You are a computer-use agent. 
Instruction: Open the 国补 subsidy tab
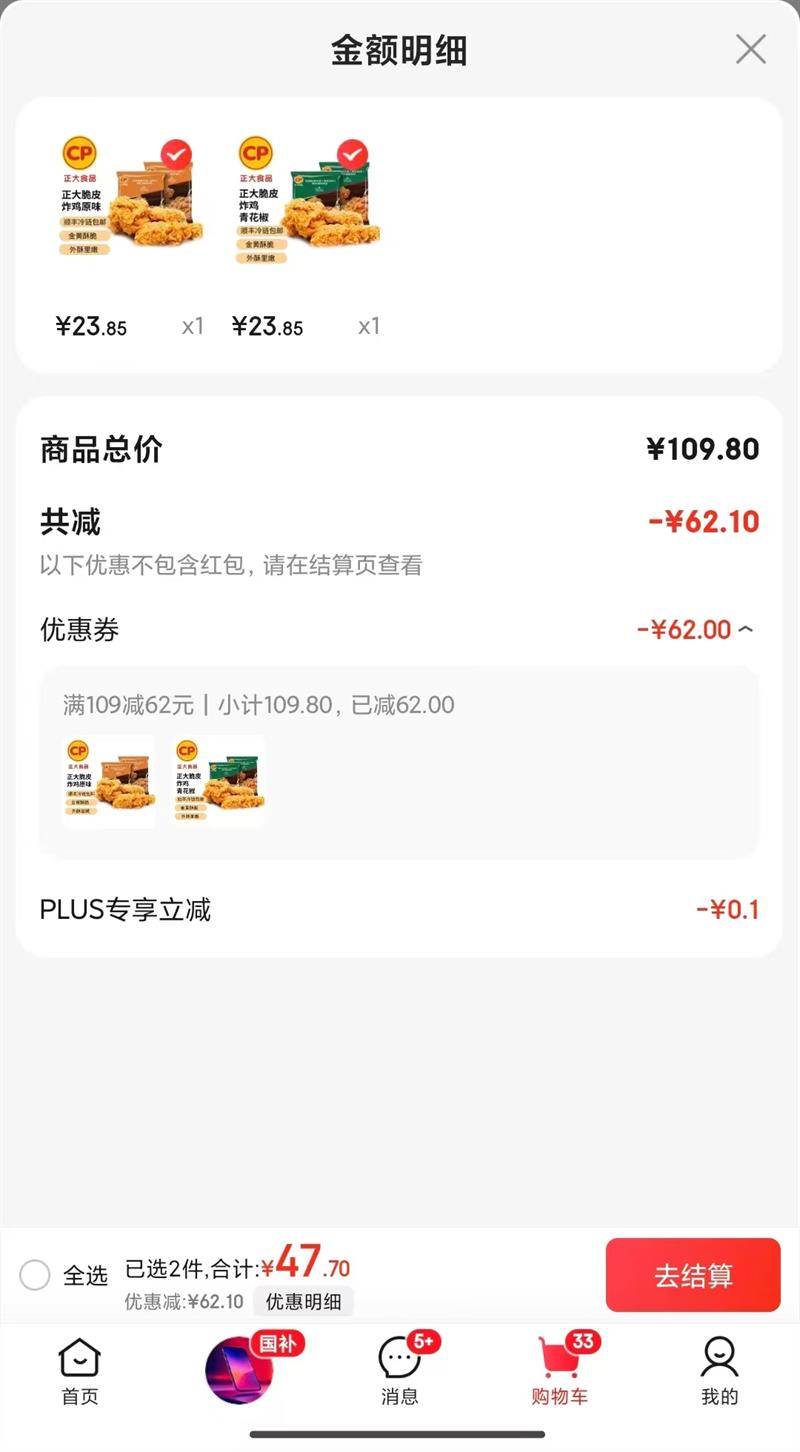click(240, 1370)
